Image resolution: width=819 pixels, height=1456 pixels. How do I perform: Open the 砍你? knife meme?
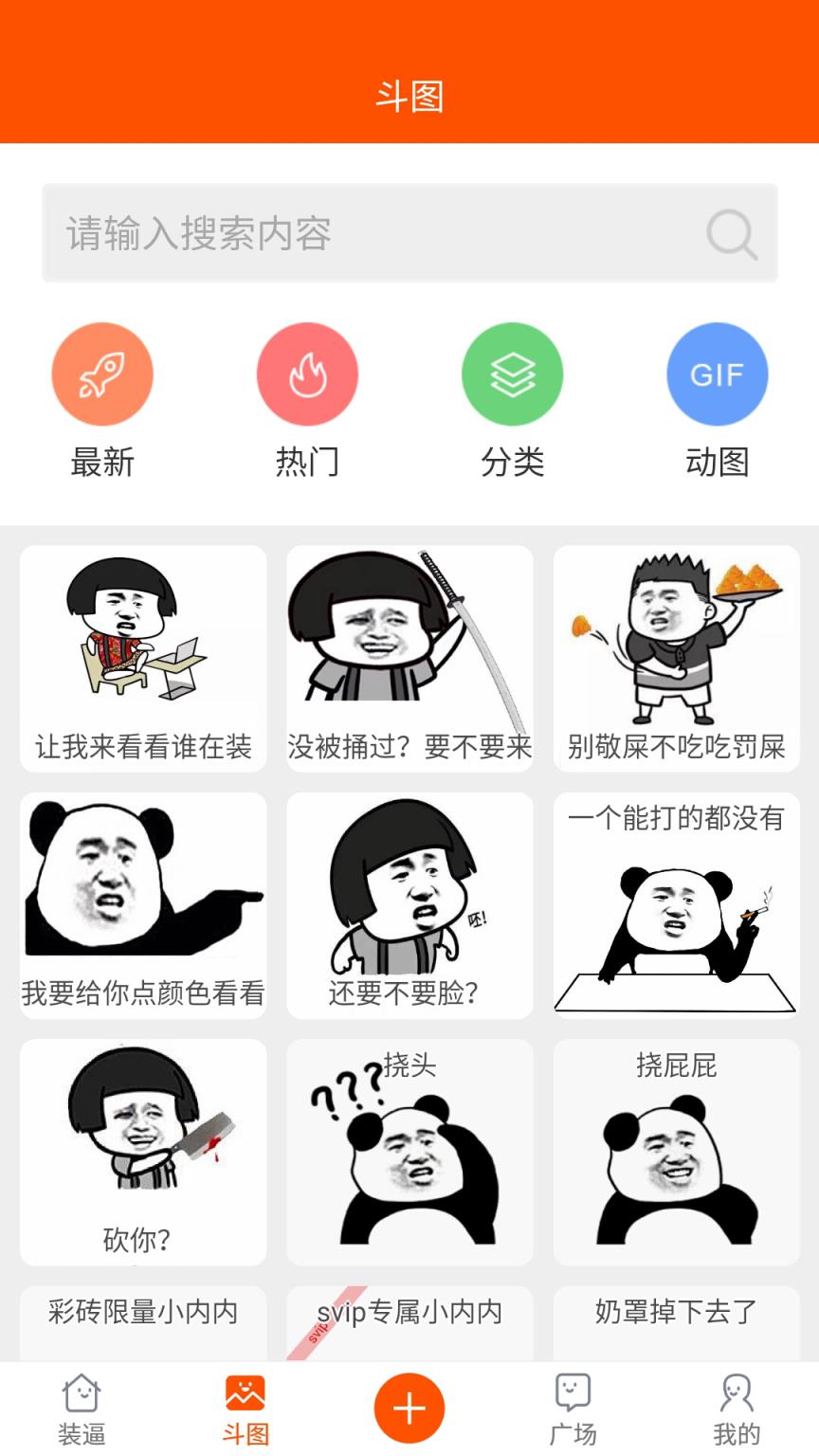[142, 1153]
